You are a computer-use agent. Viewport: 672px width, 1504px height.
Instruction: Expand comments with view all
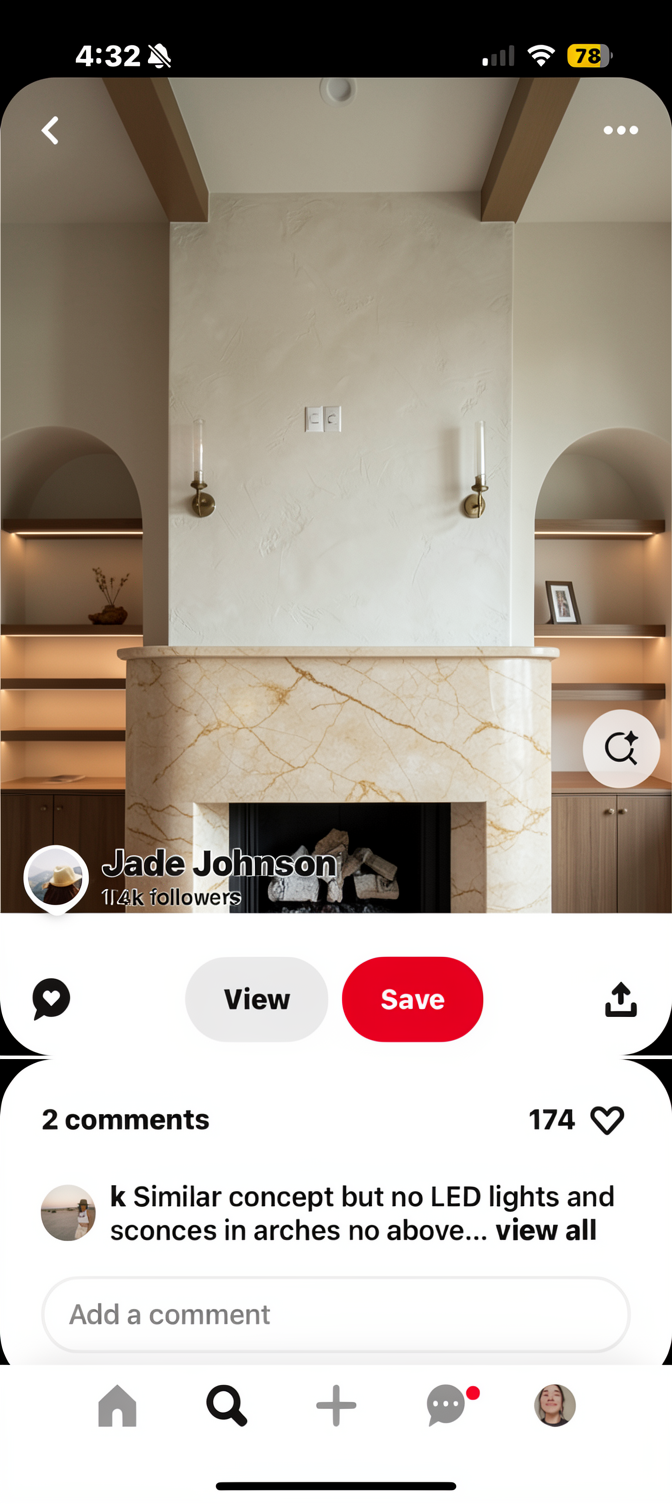[x=546, y=1230]
